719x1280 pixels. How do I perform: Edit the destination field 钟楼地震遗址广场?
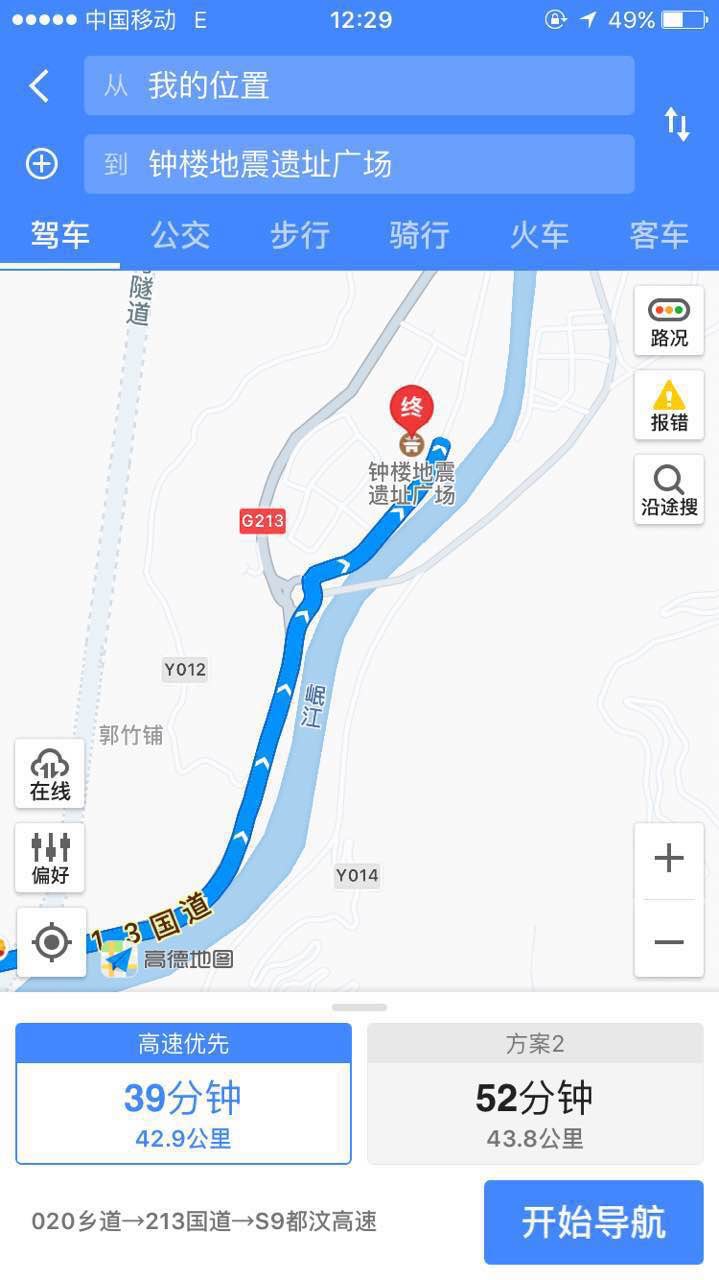359,164
